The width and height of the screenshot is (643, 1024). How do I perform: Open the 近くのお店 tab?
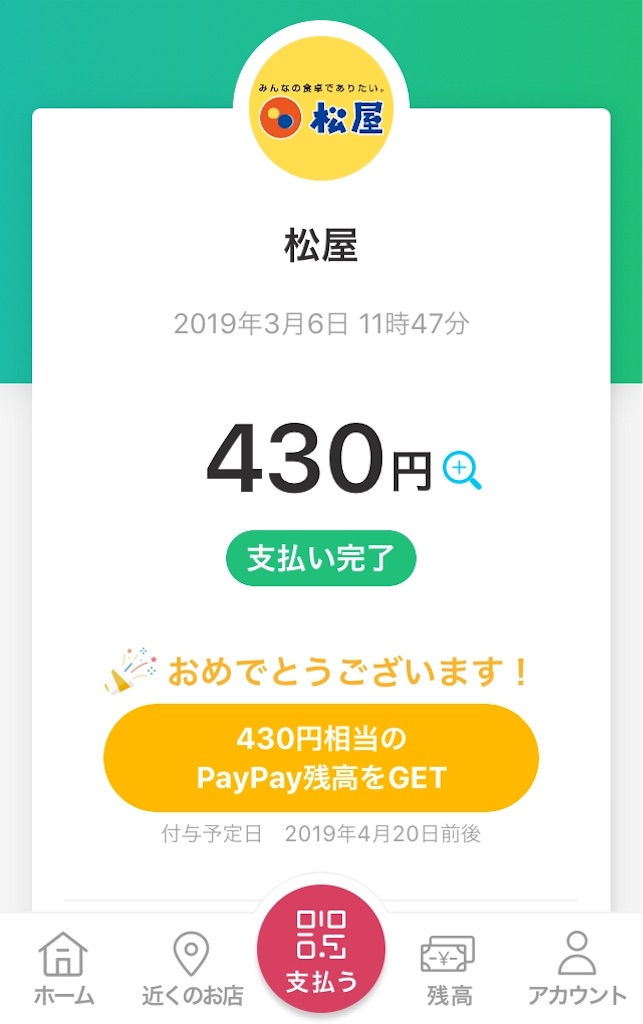[192, 968]
